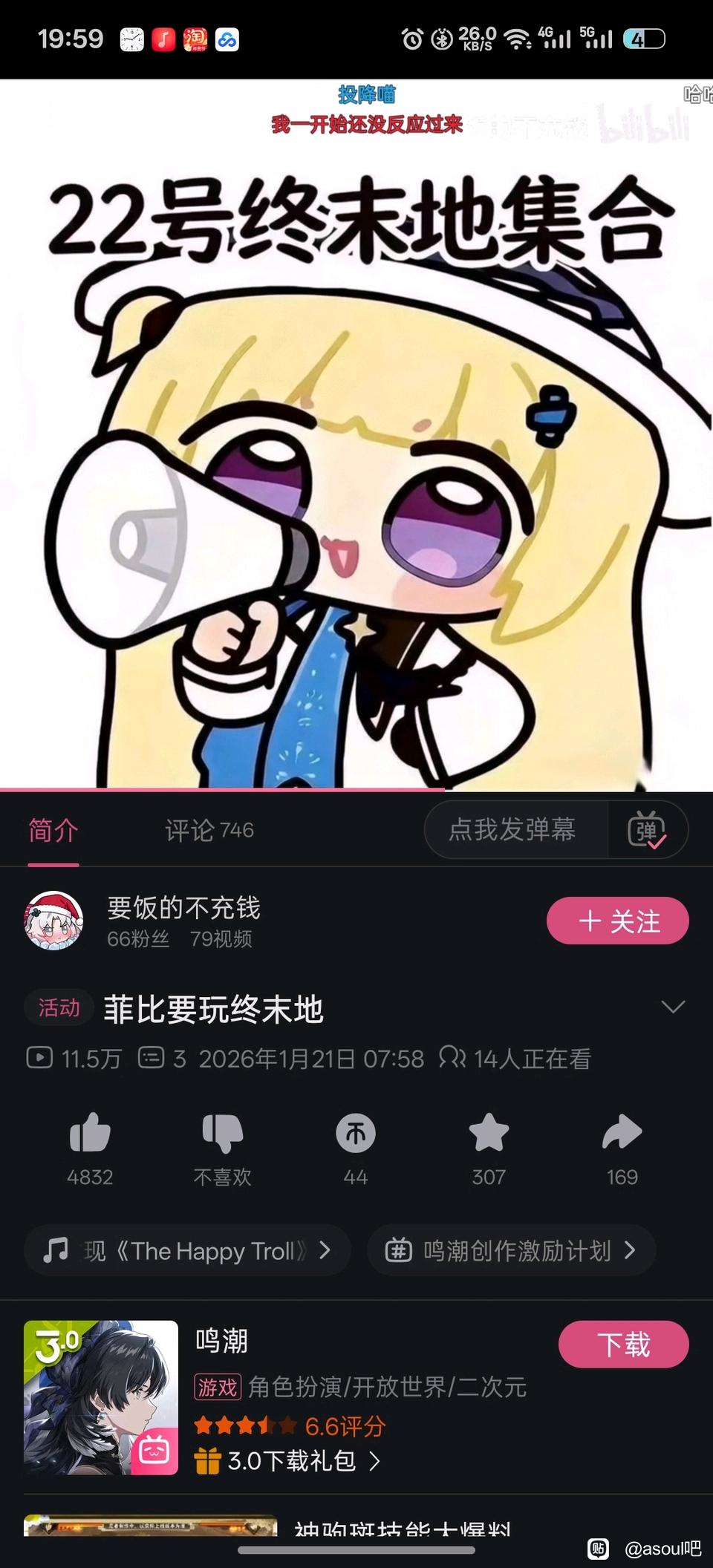
Task: Open the 鸣潮创作激励计划 activity chip
Action: click(x=511, y=1250)
